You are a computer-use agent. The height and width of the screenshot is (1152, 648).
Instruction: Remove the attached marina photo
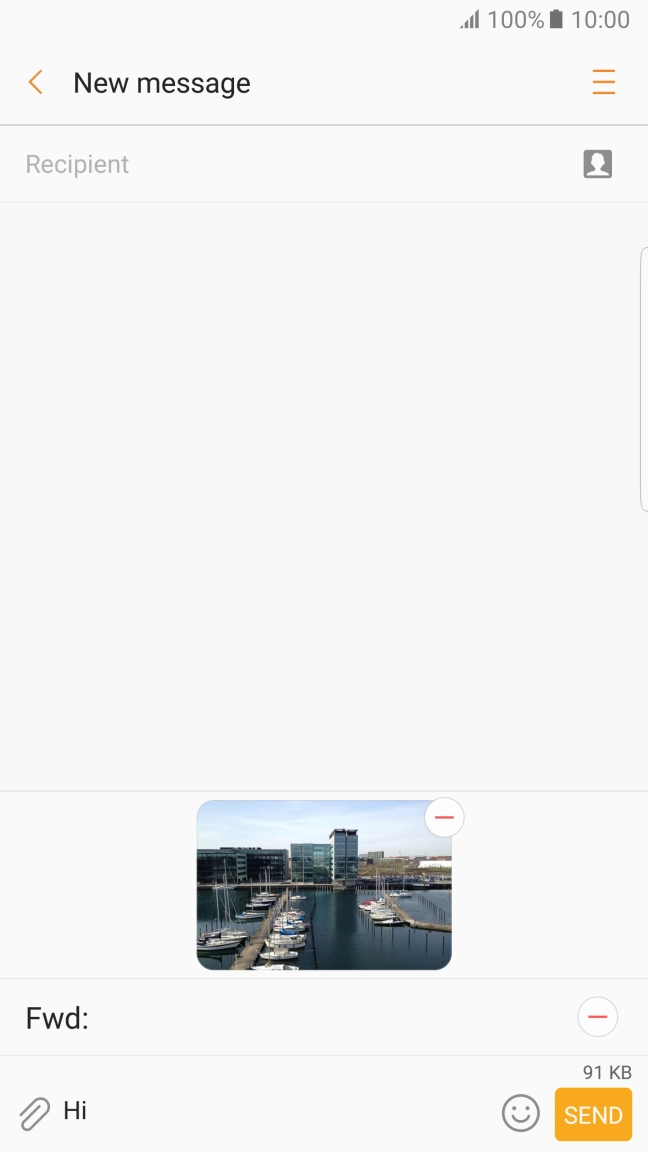coord(444,818)
